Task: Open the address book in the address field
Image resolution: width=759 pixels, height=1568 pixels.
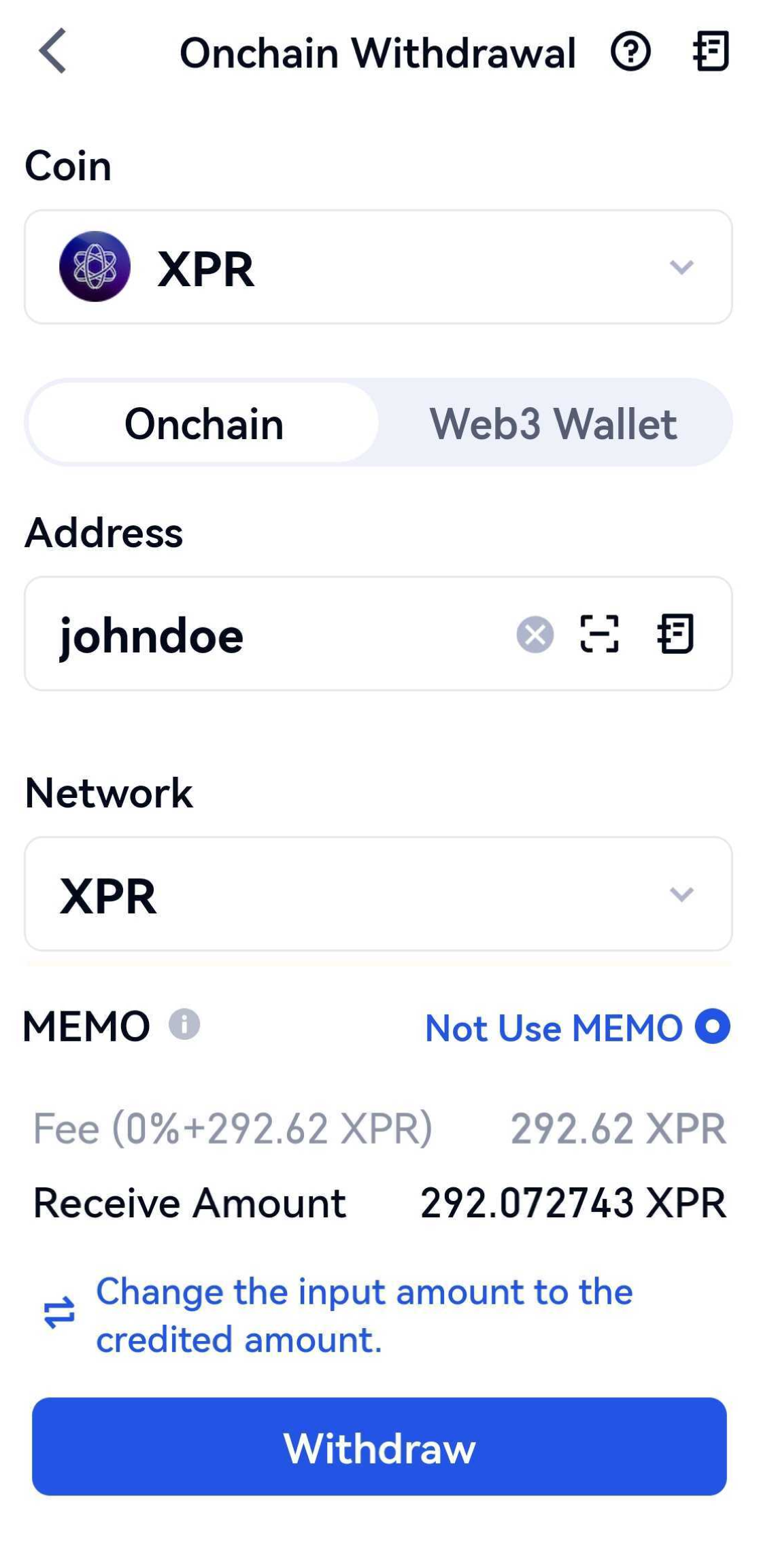Action: pyautogui.click(x=675, y=634)
